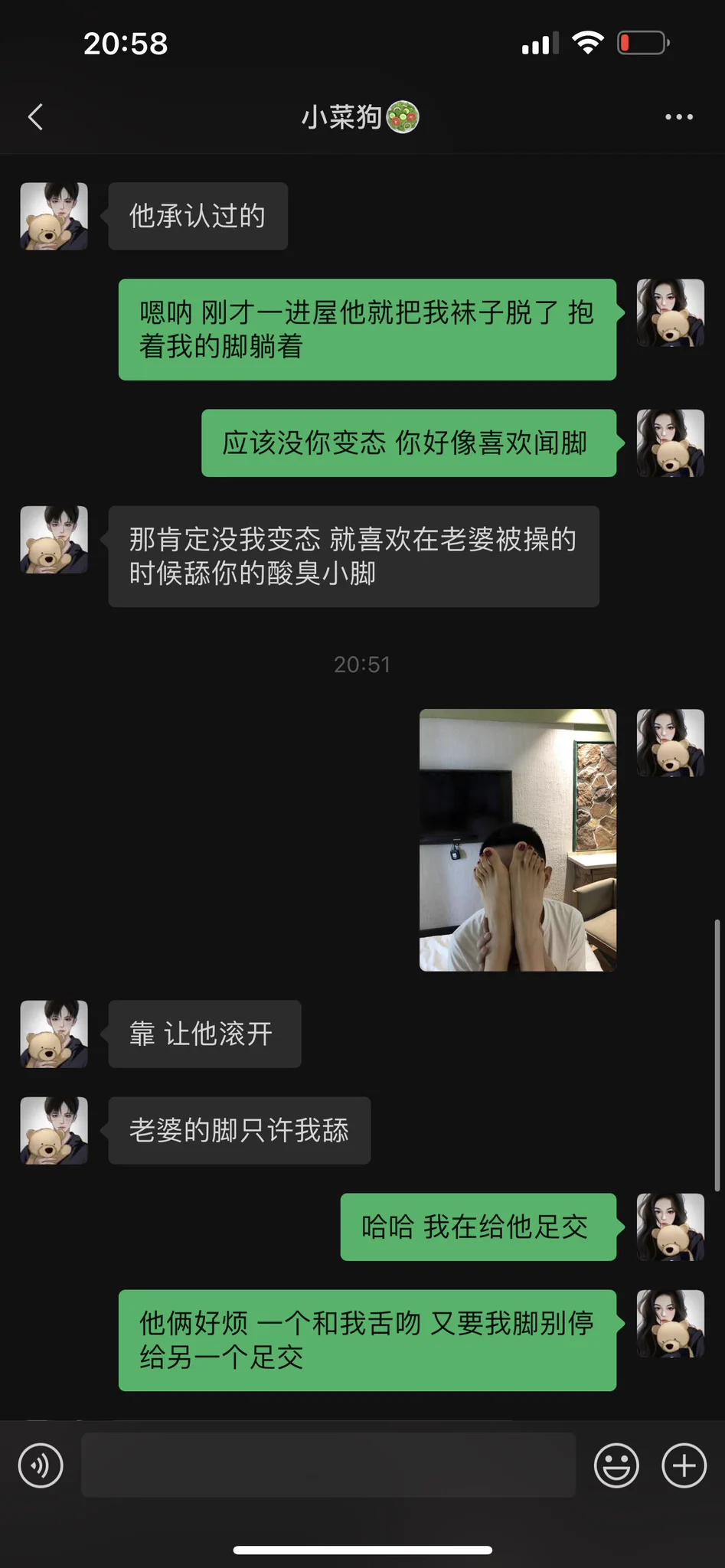The image size is (725, 1568).
Task: Open the plus attachments menu
Action: tap(684, 1465)
